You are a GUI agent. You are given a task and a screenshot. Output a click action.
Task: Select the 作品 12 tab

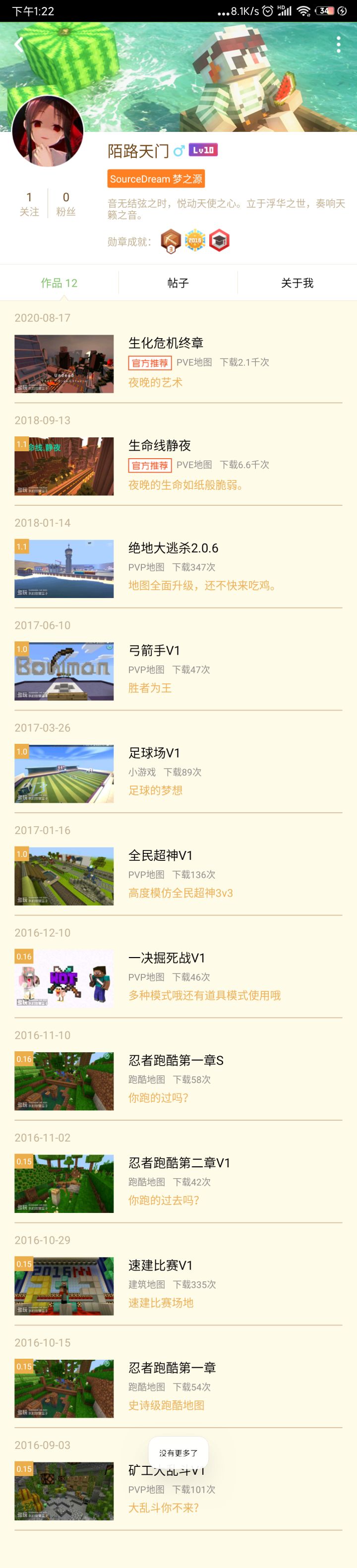point(59,283)
